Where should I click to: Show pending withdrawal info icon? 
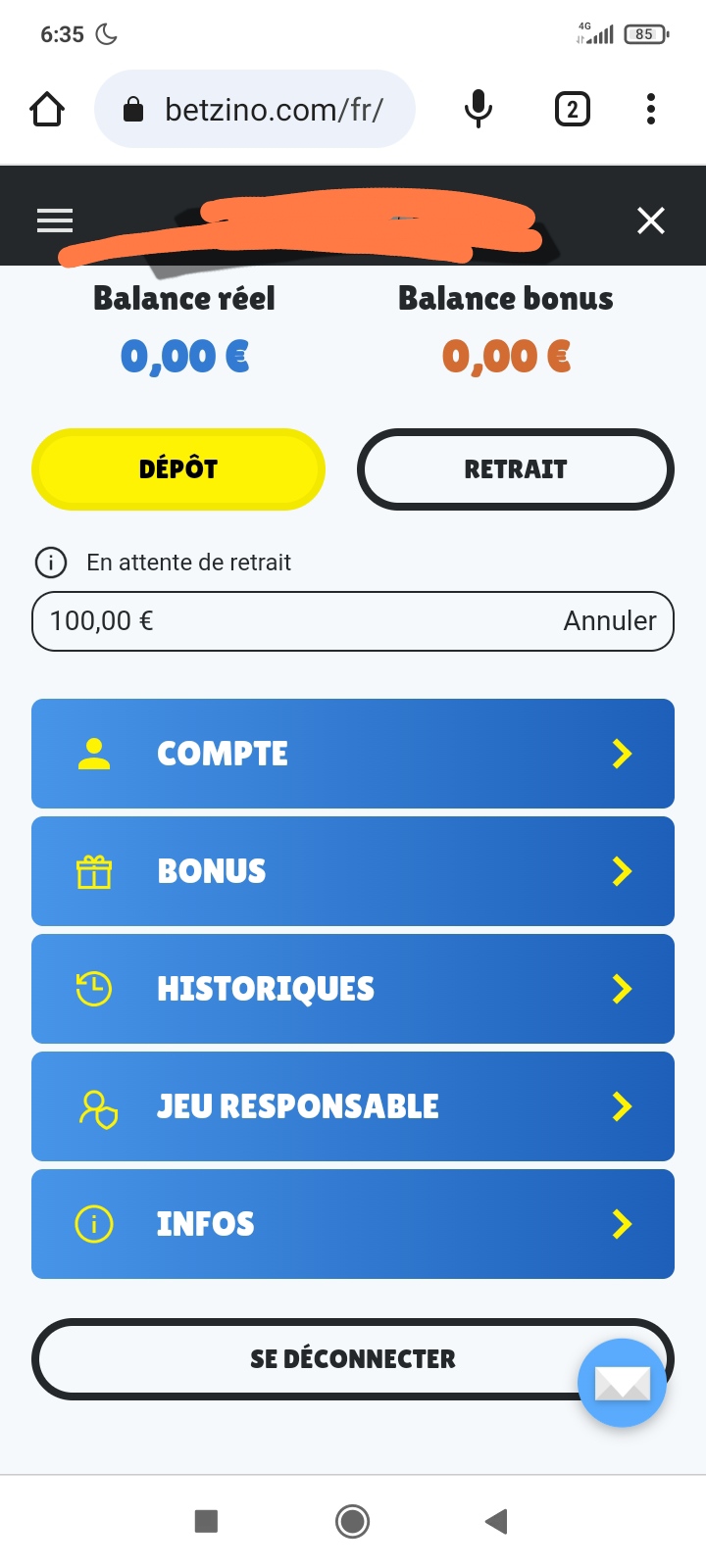(x=51, y=563)
